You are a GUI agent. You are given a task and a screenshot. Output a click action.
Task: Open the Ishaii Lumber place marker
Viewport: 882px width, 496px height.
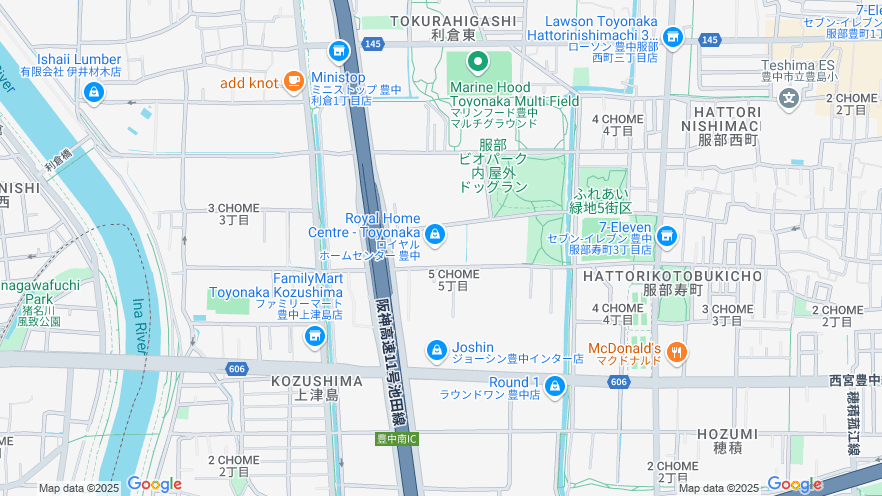(93, 92)
